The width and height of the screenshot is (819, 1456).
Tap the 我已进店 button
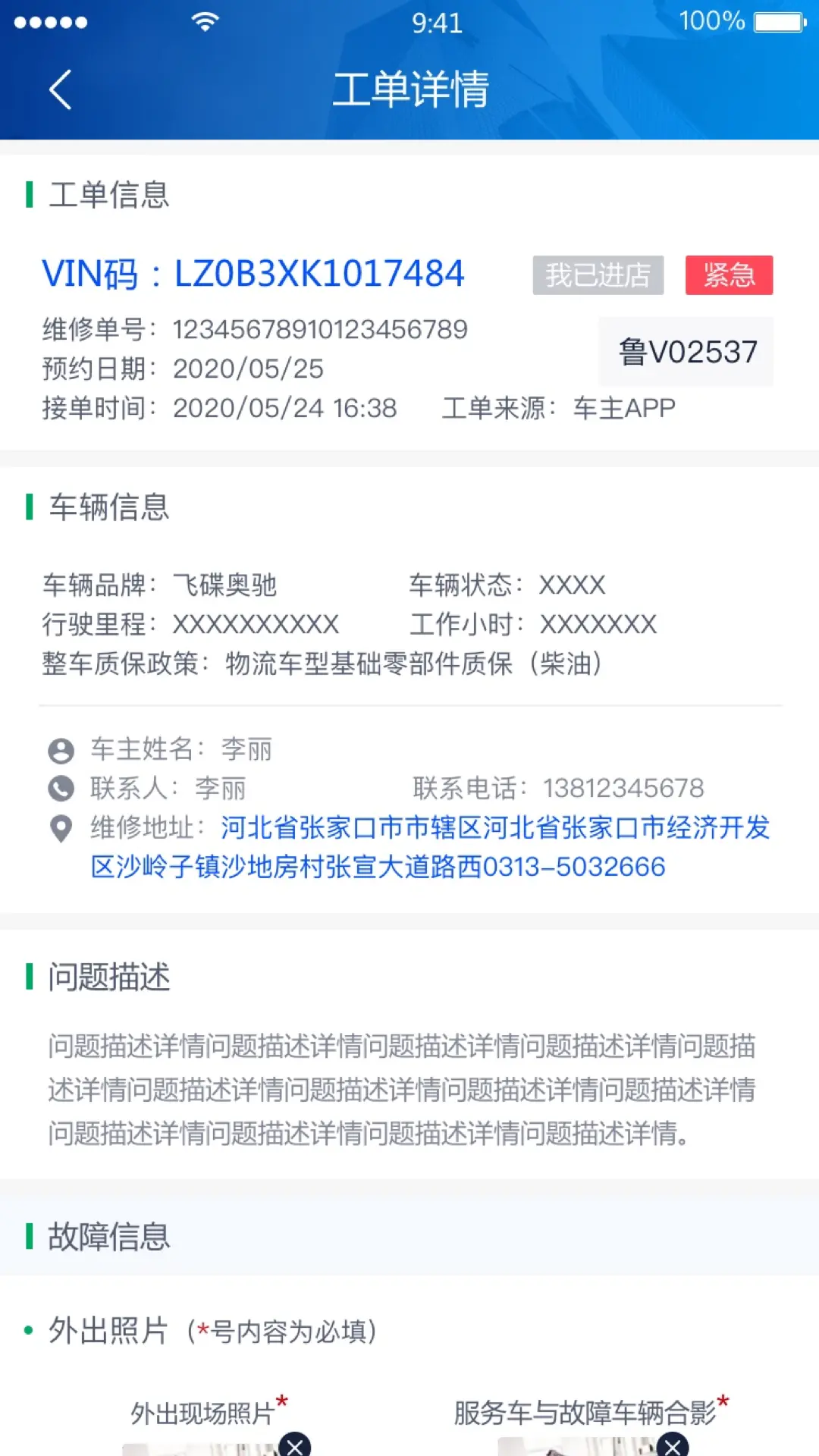(x=598, y=275)
